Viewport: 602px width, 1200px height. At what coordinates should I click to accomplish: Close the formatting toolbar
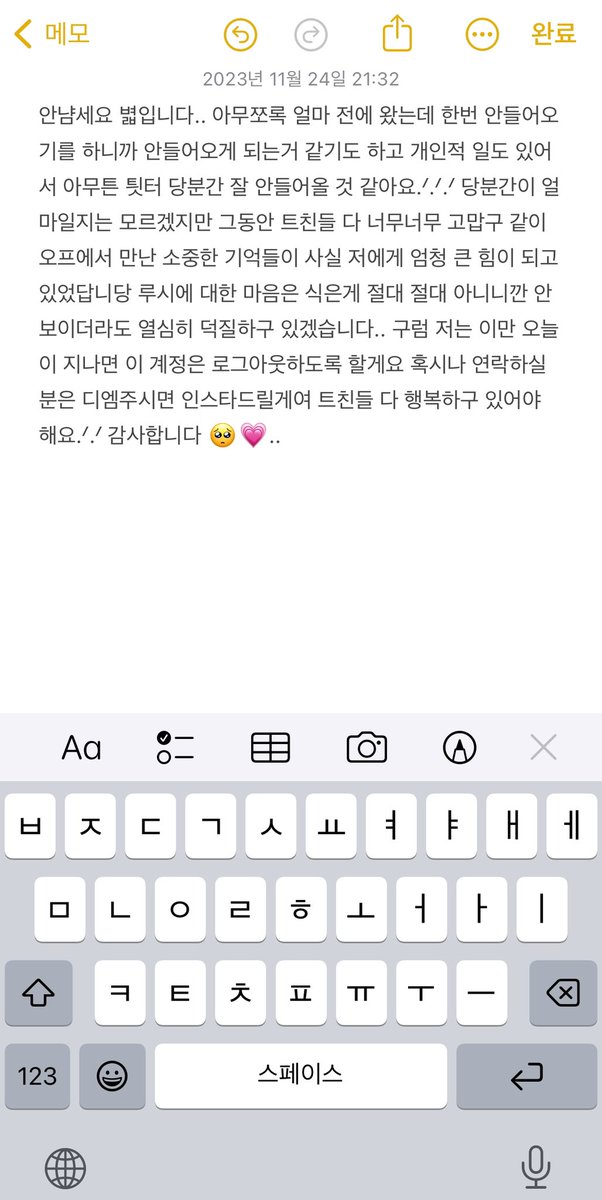tap(543, 747)
